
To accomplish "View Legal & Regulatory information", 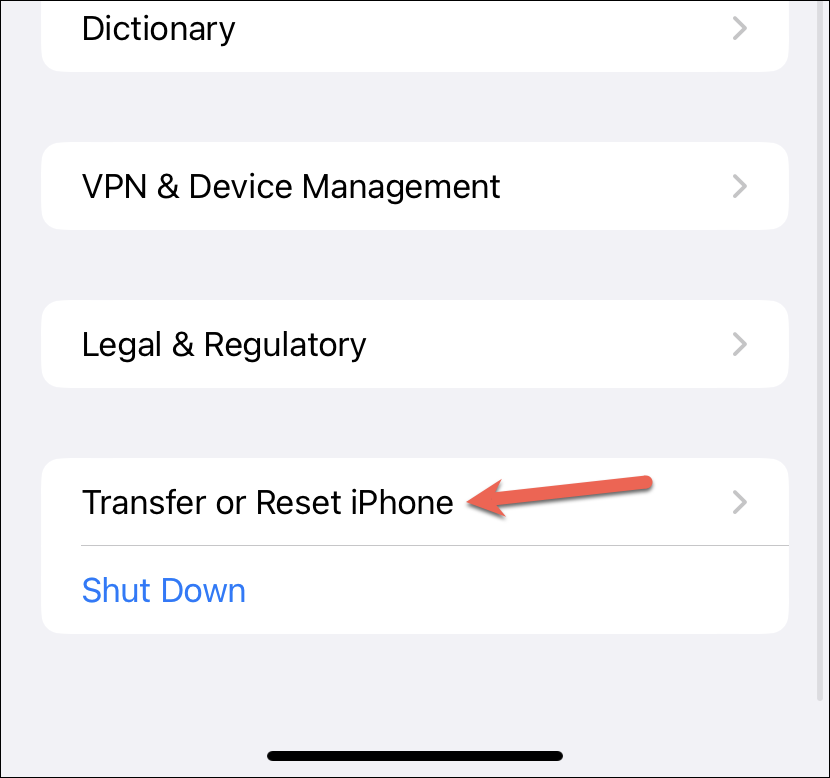I will pos(414,344).
